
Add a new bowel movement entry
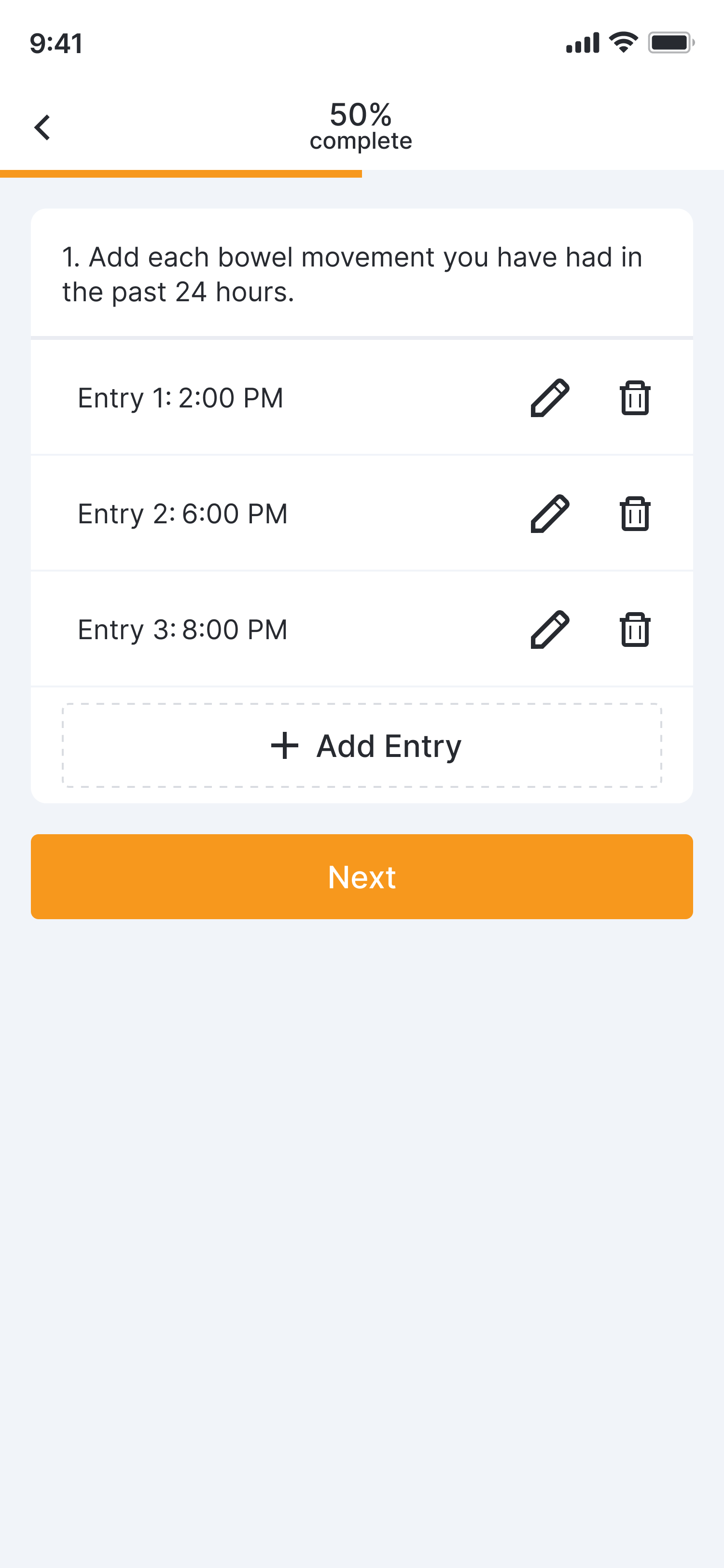pyautogui.click(x=362, y=746)
